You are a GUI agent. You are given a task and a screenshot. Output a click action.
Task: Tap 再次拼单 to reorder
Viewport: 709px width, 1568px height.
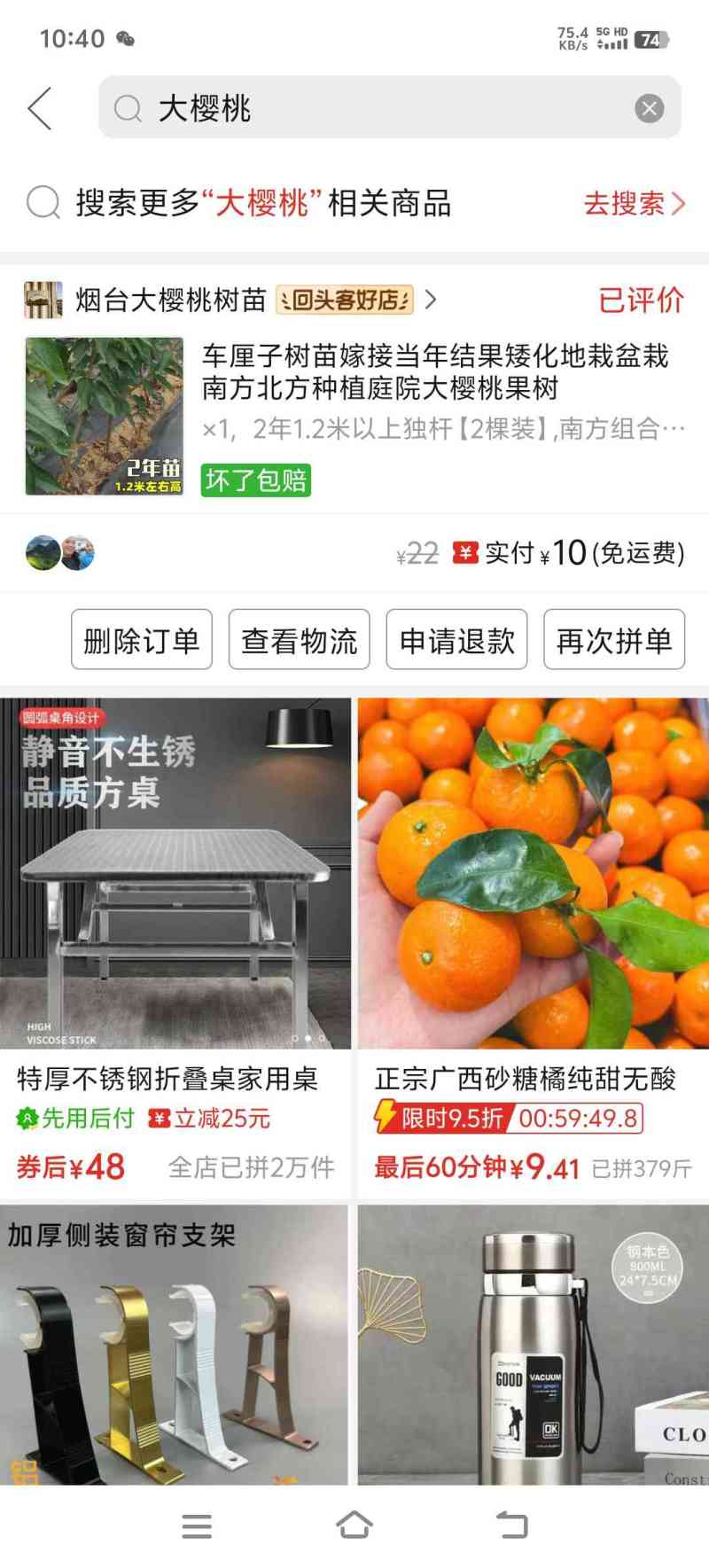click(614, 639)
